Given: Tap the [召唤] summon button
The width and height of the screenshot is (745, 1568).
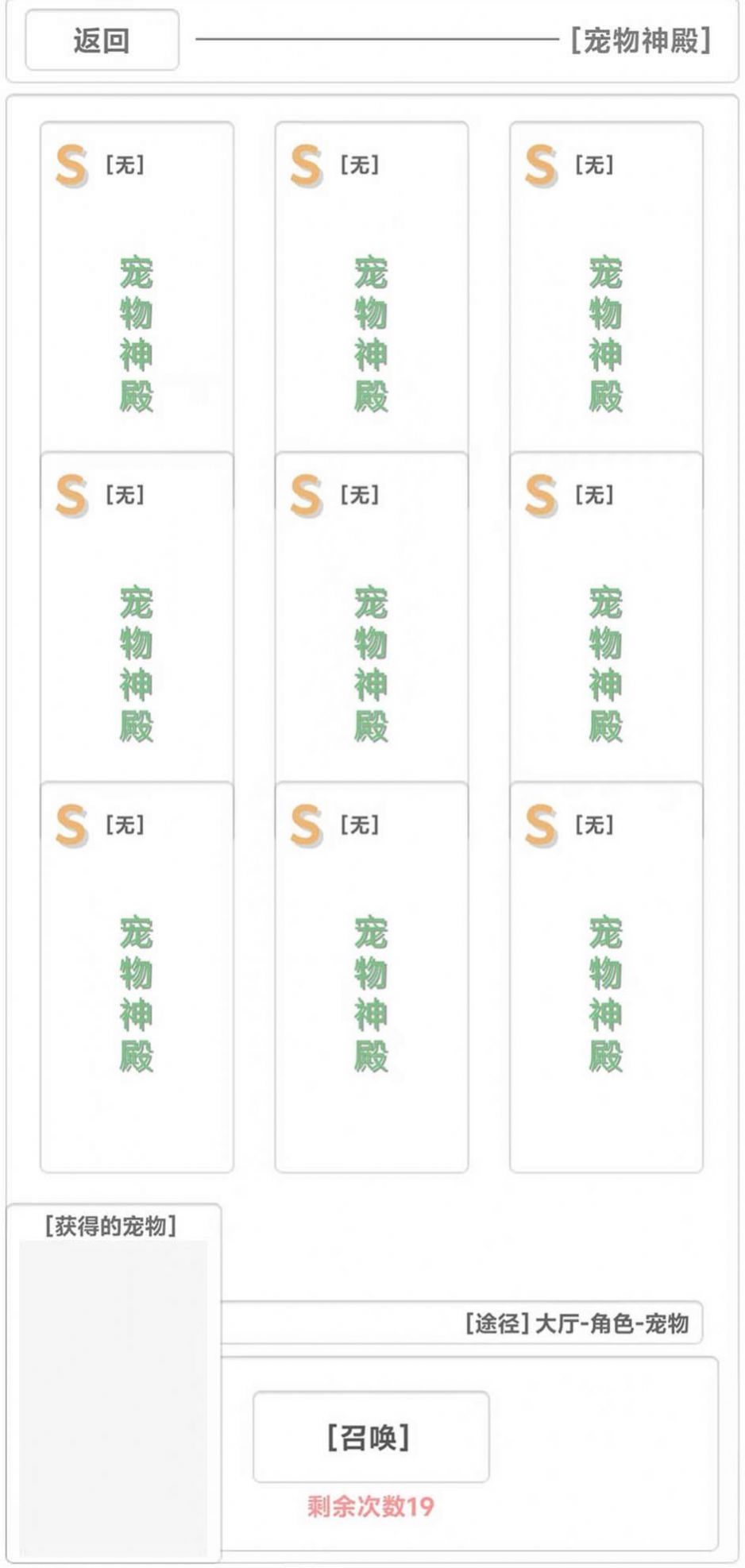Looking at the screenshot, I should click(370, 1437).
